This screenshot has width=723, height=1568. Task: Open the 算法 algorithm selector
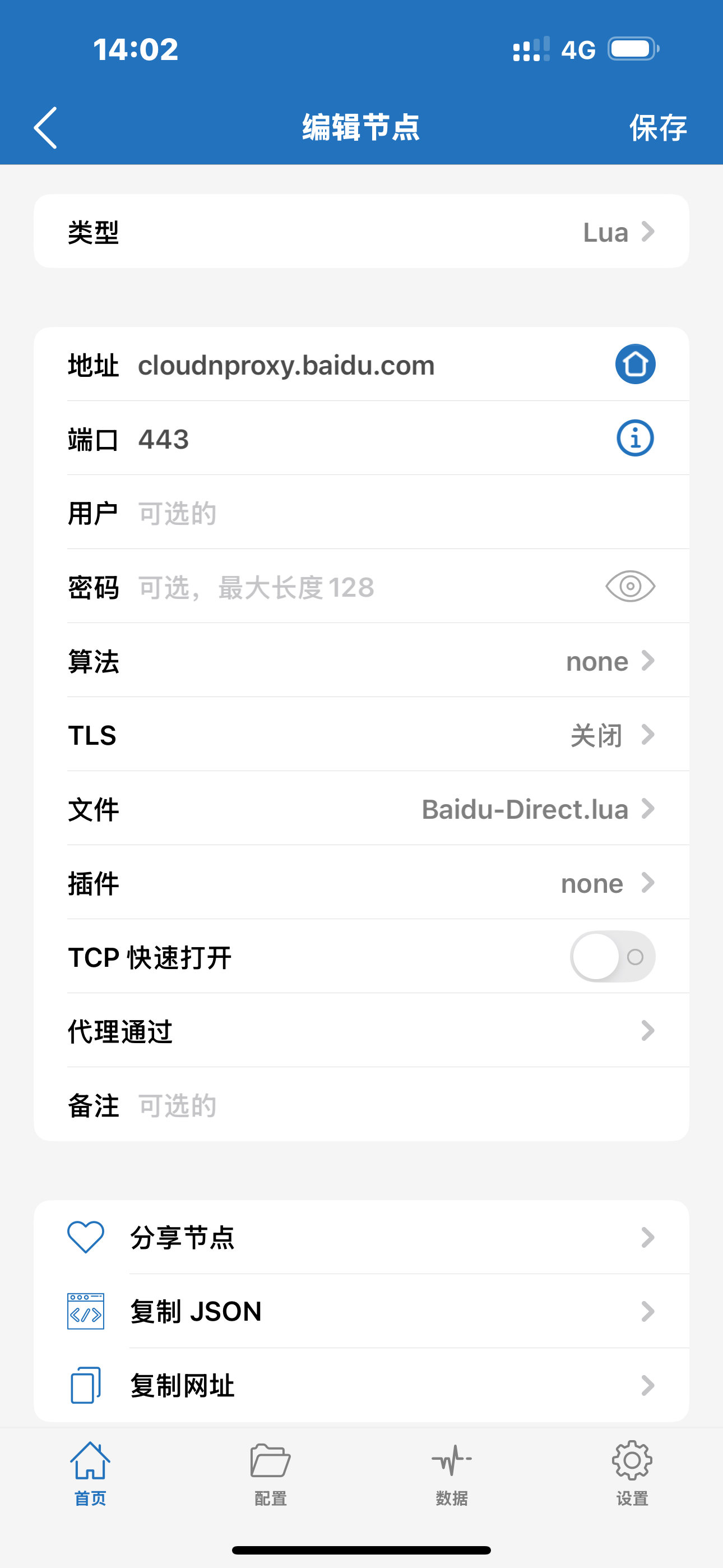[x=361, y=662]
